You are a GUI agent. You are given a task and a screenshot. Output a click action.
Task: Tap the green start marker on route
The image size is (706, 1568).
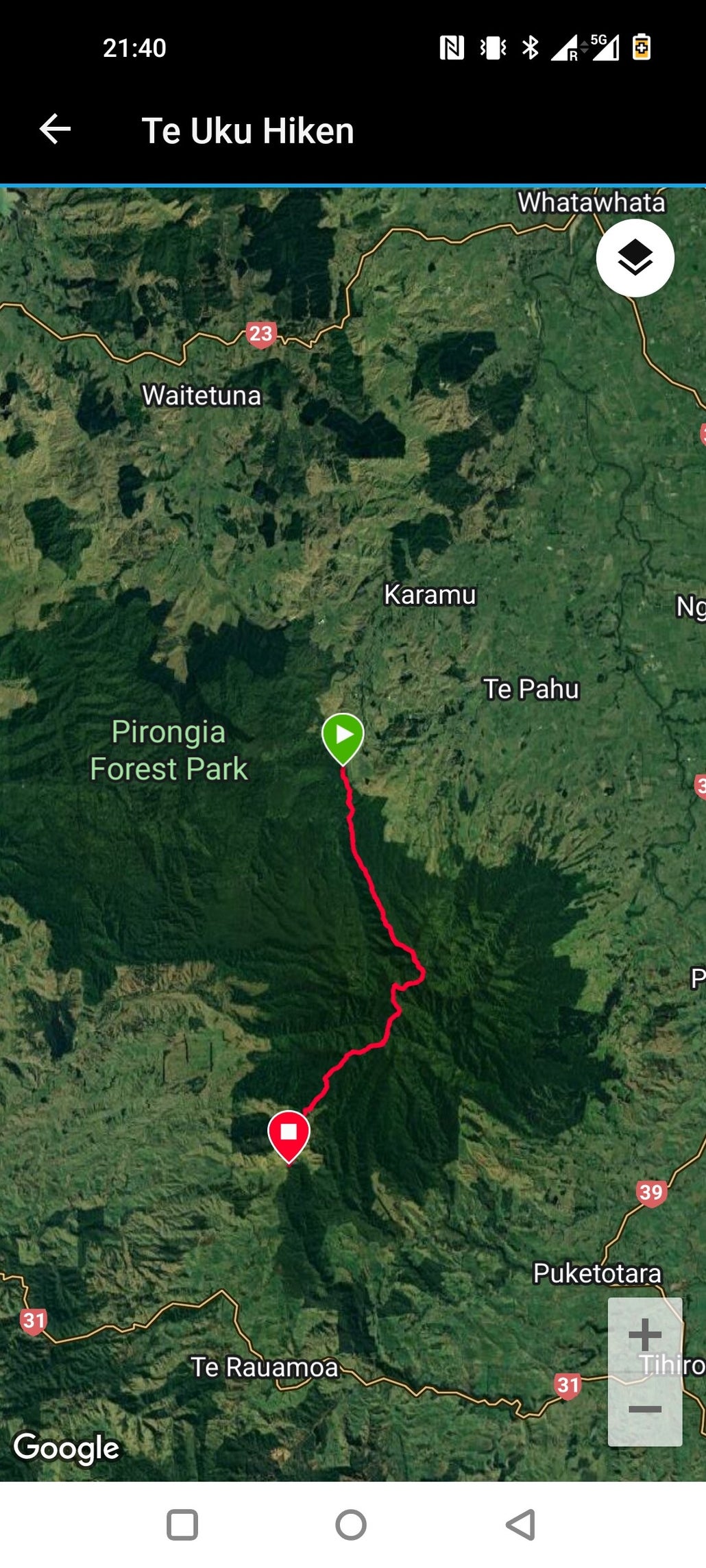click(x=343, y=736)
